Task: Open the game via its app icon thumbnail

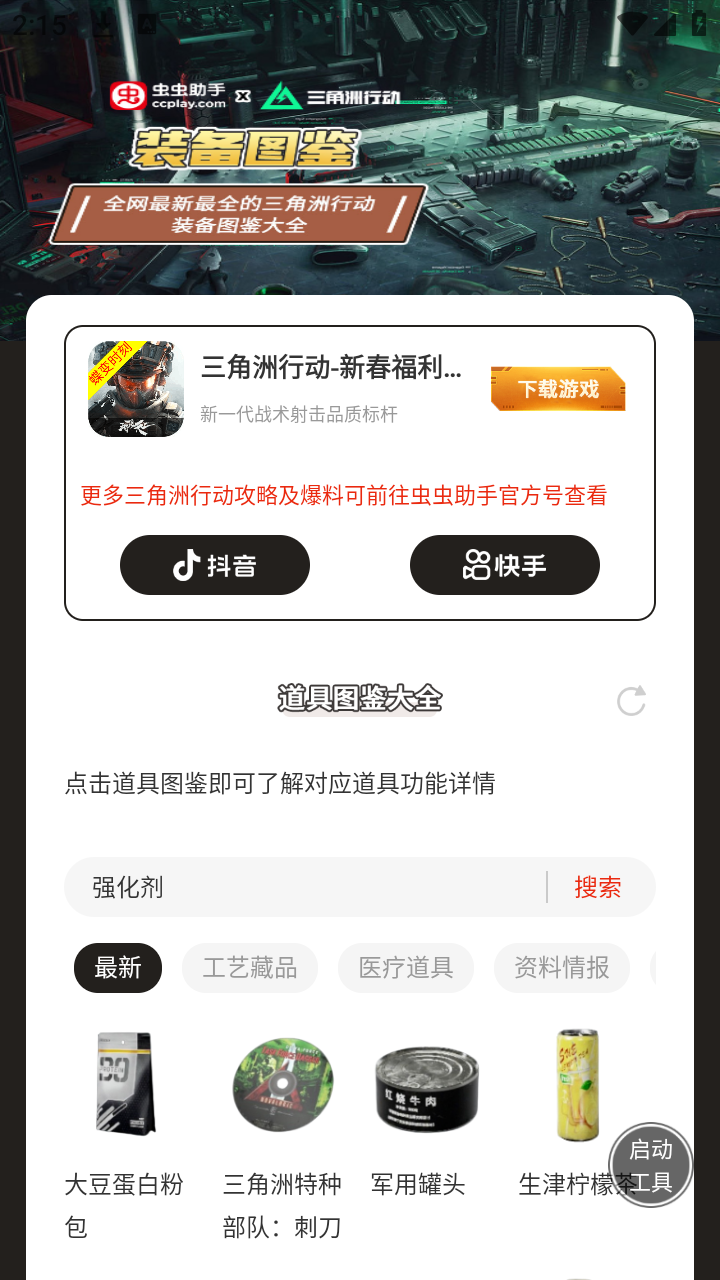Action: 136,389
